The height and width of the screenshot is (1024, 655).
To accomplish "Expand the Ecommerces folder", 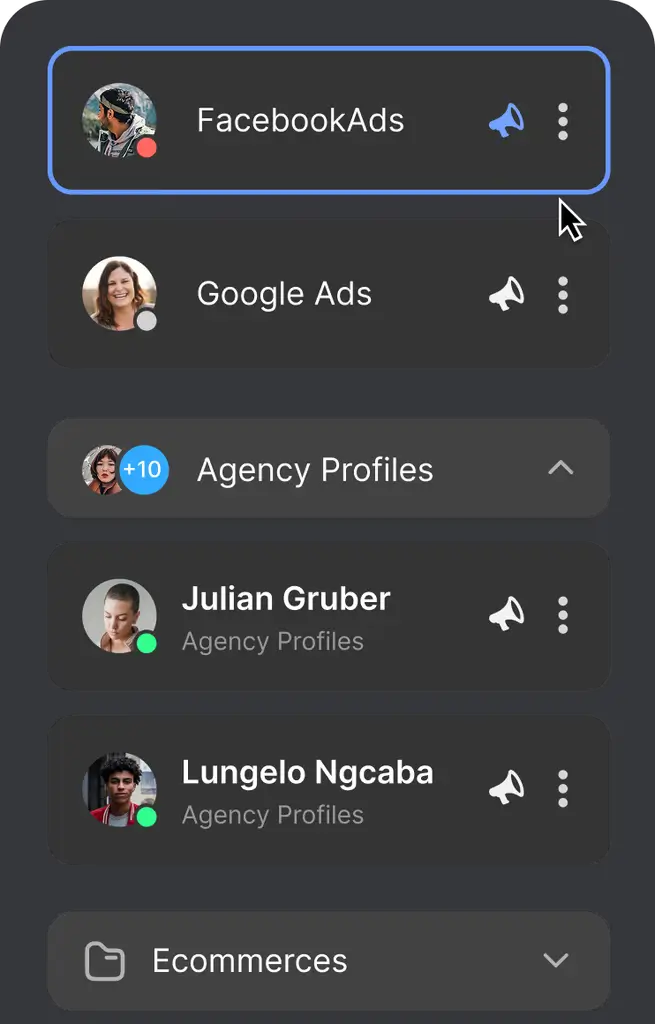I will click(x=555, y=961).
